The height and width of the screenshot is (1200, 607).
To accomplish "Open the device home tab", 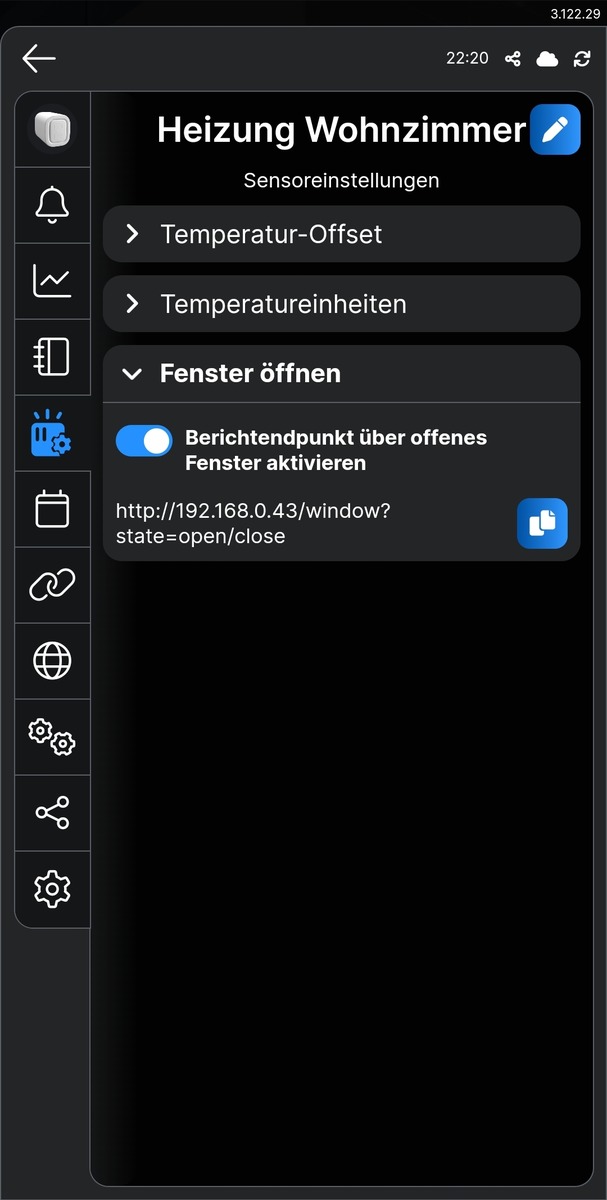I will pyautogui.click(x=52, y=129).
